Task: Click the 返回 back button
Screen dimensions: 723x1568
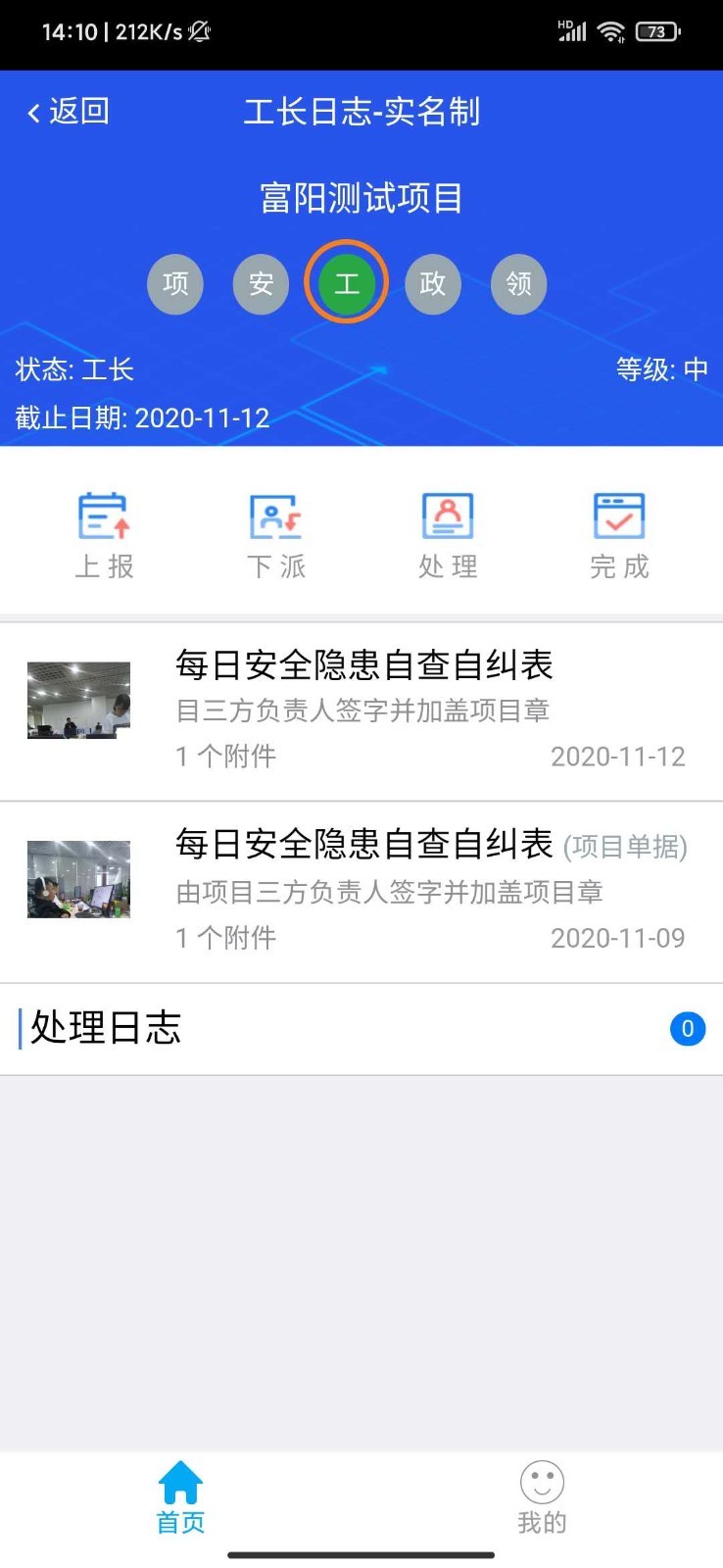Action: 66,112
